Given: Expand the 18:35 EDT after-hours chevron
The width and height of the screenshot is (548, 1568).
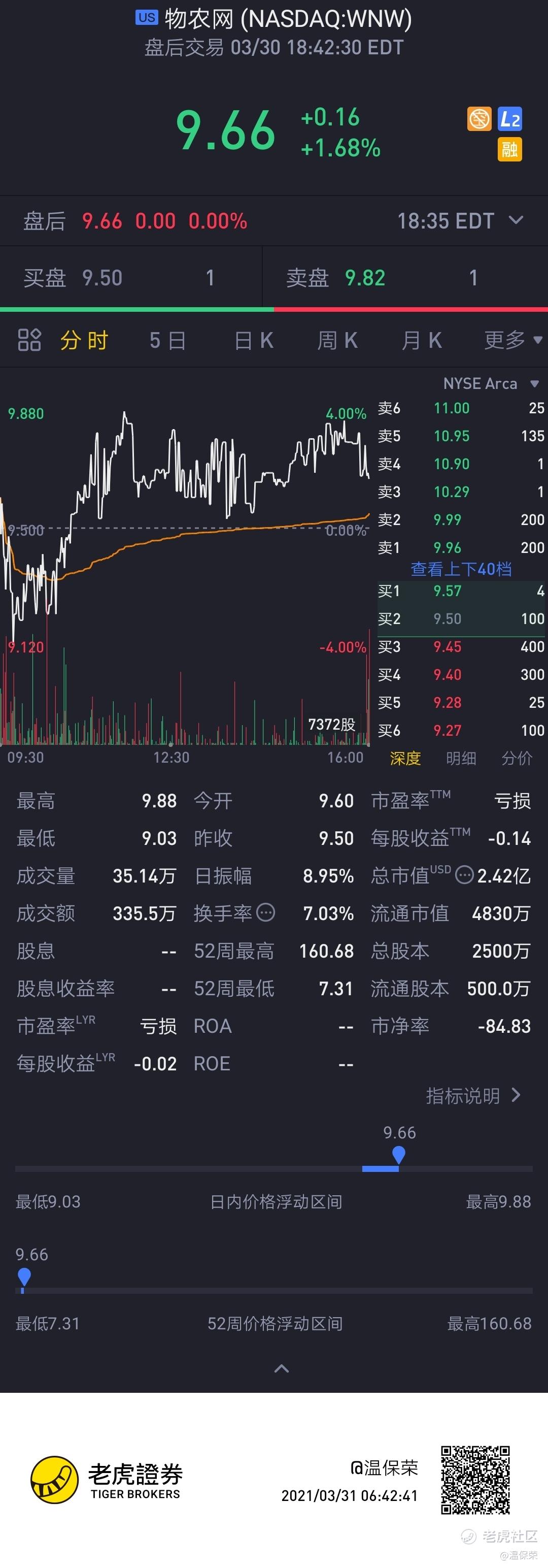Looking at the screenshot, I should tap(516, 220).
